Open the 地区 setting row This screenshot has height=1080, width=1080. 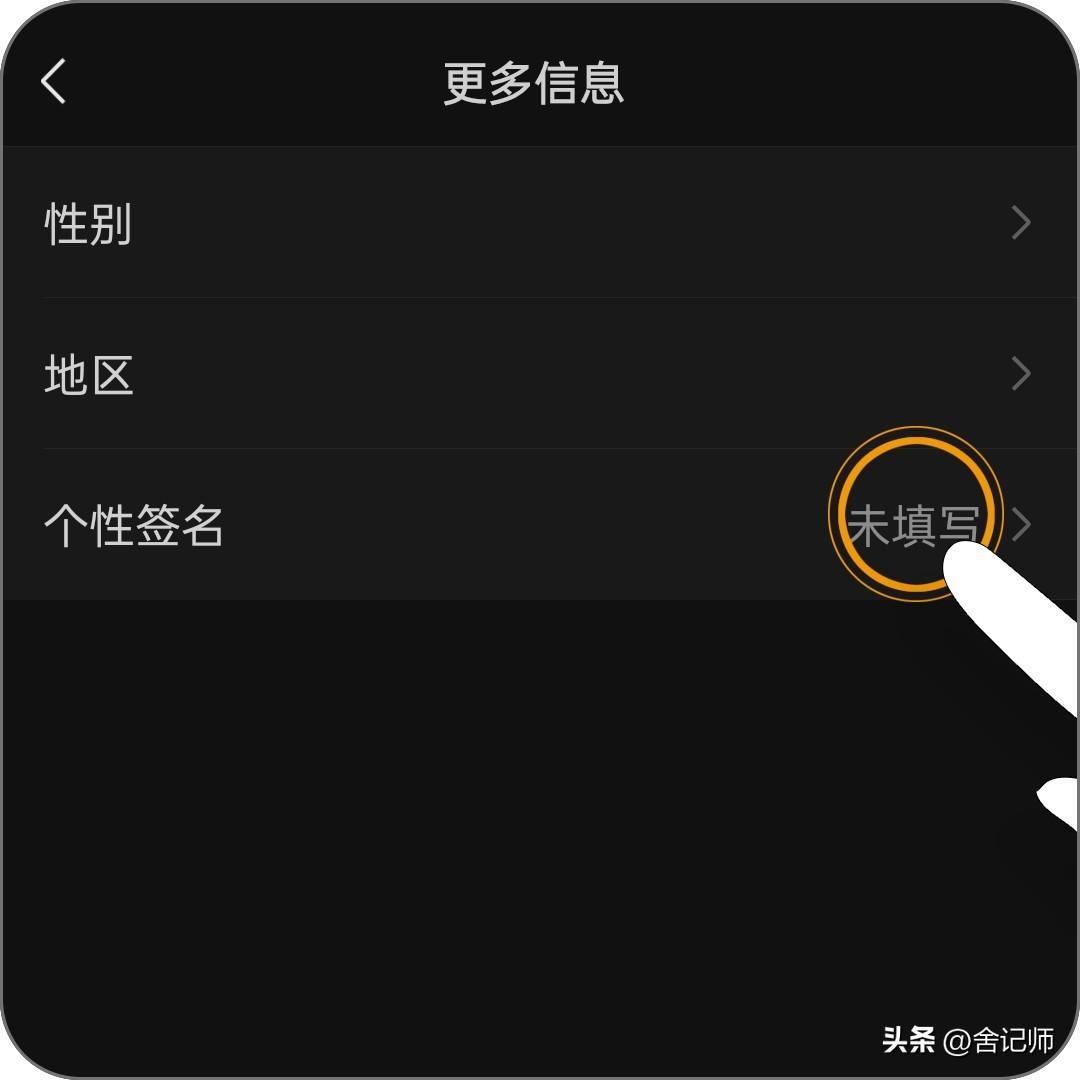(540, 374)
